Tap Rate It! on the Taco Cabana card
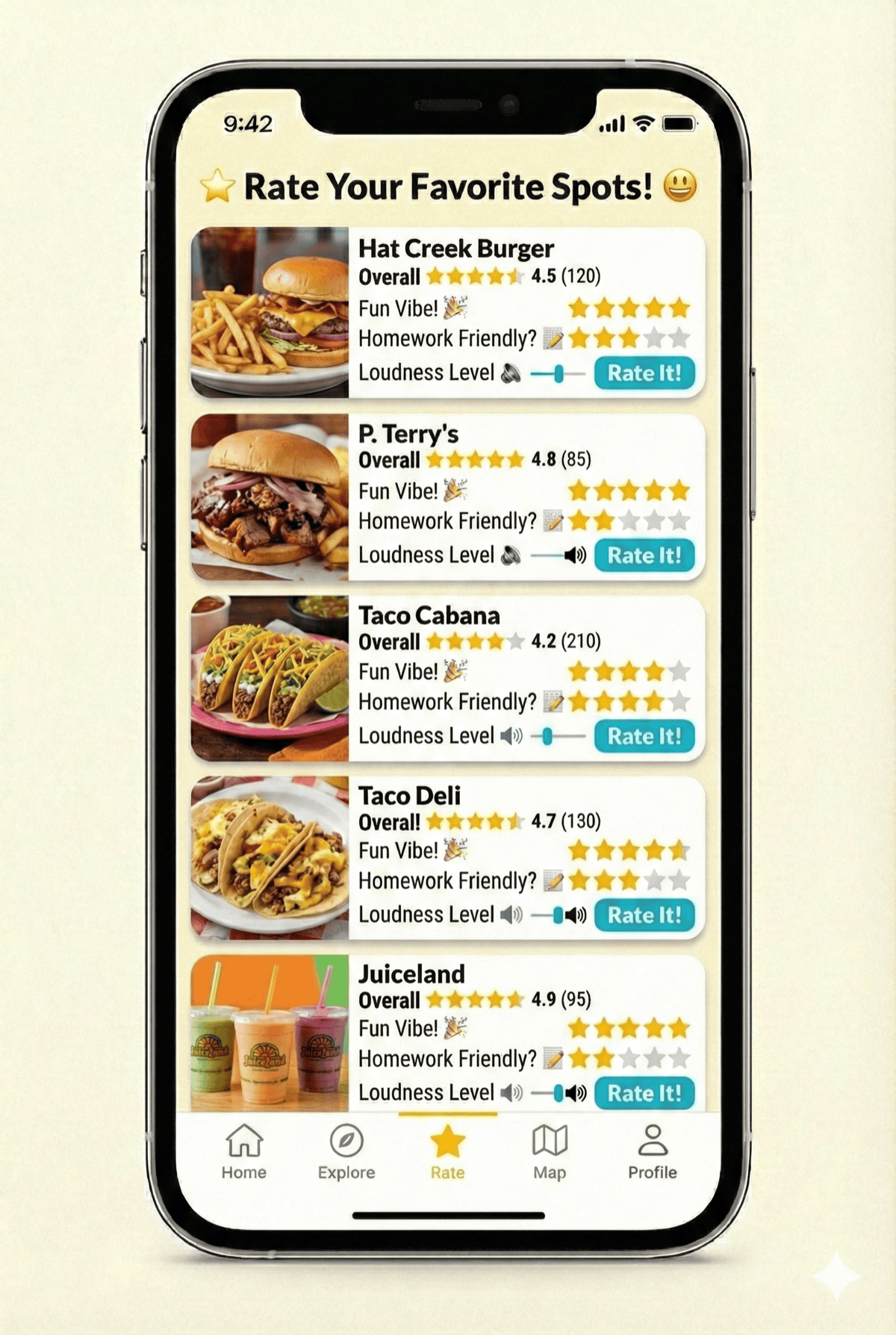 644,736
